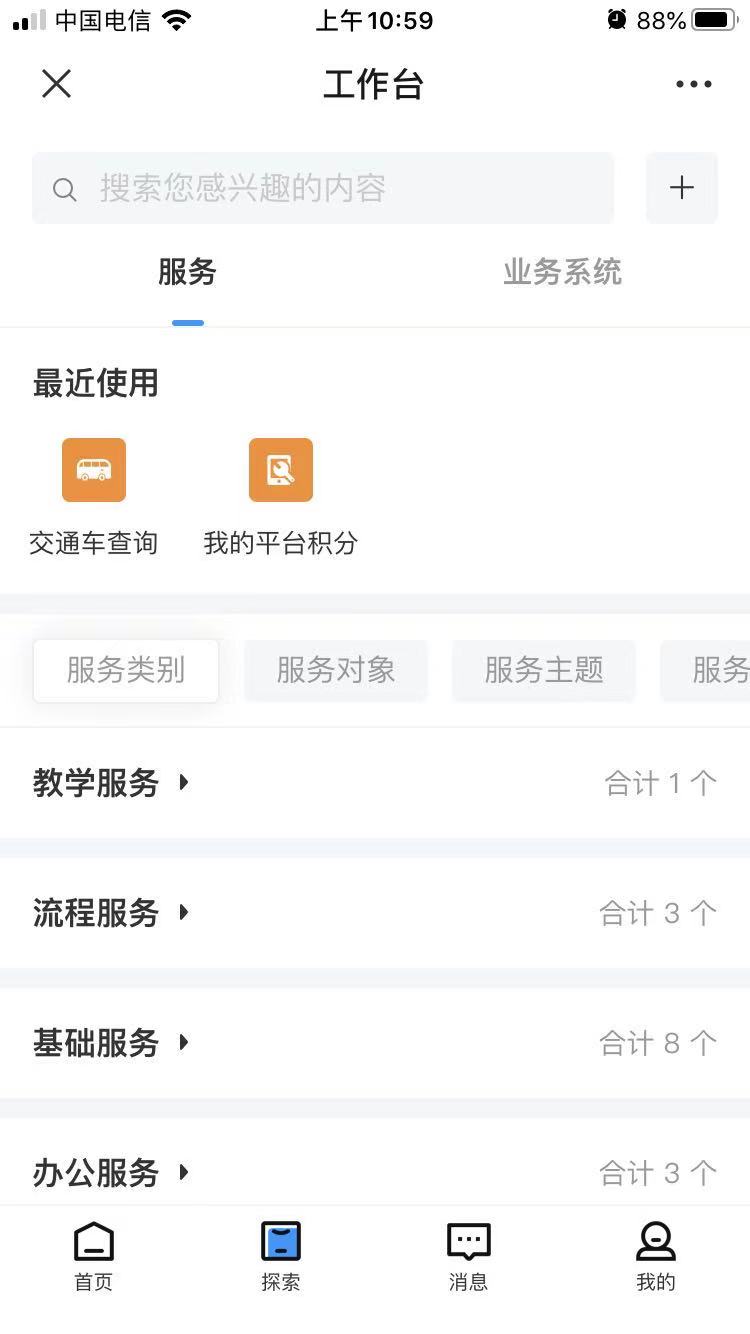View the 消息 tab
This screenshot has width=750, height=1334.
coord(468,1256)
